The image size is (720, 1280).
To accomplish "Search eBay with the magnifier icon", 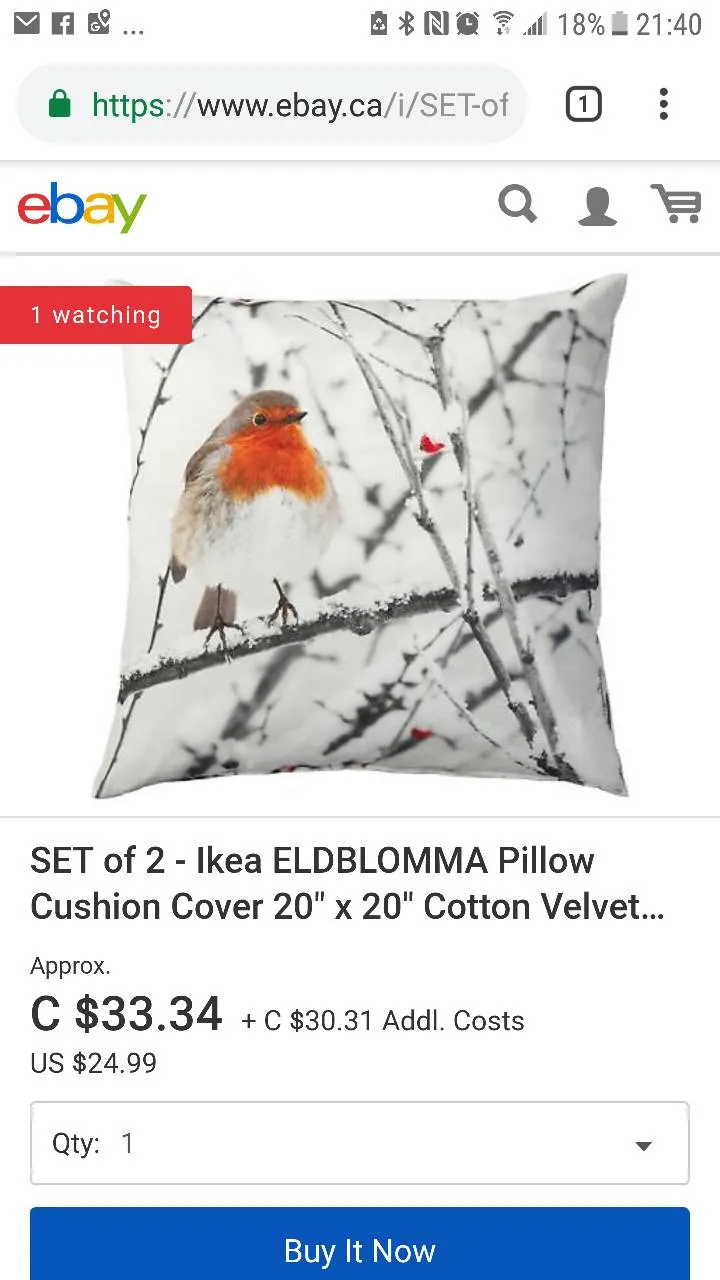I will [518, 205].
